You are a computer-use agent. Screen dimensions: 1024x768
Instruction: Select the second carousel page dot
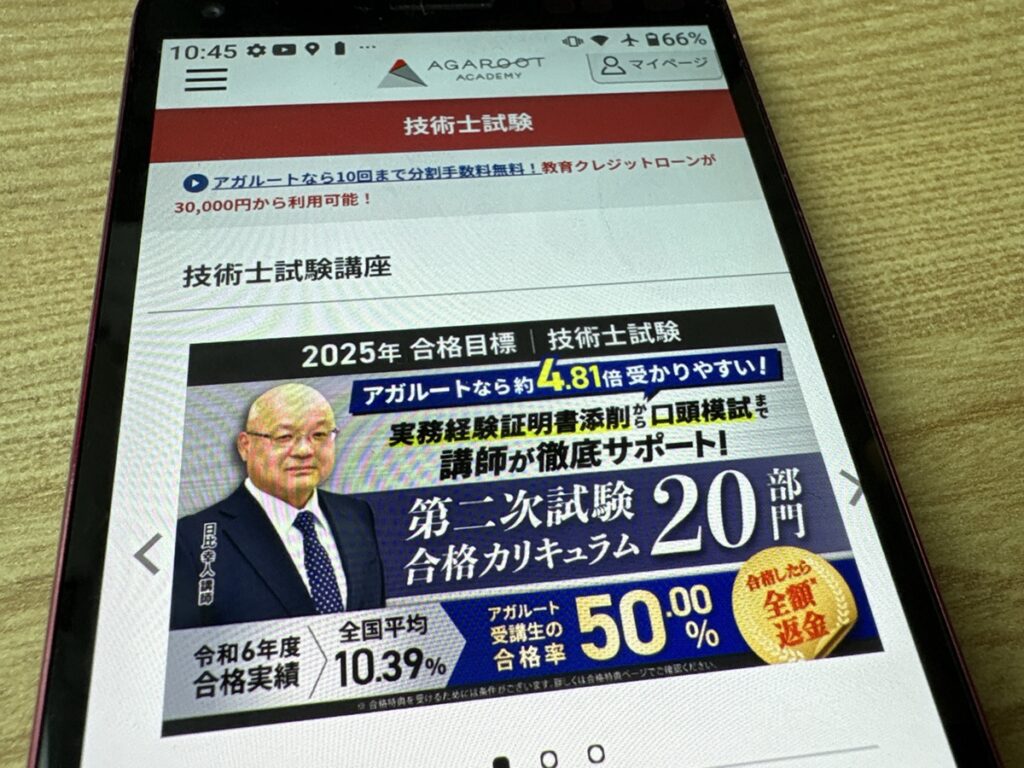(548, 757)
